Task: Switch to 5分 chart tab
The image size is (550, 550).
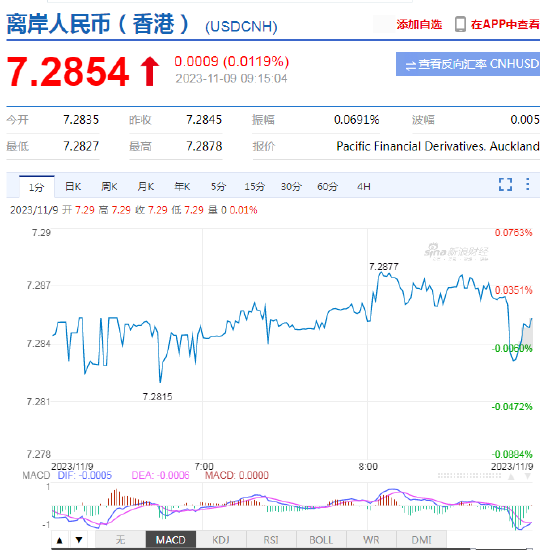Action: [218, 186]
